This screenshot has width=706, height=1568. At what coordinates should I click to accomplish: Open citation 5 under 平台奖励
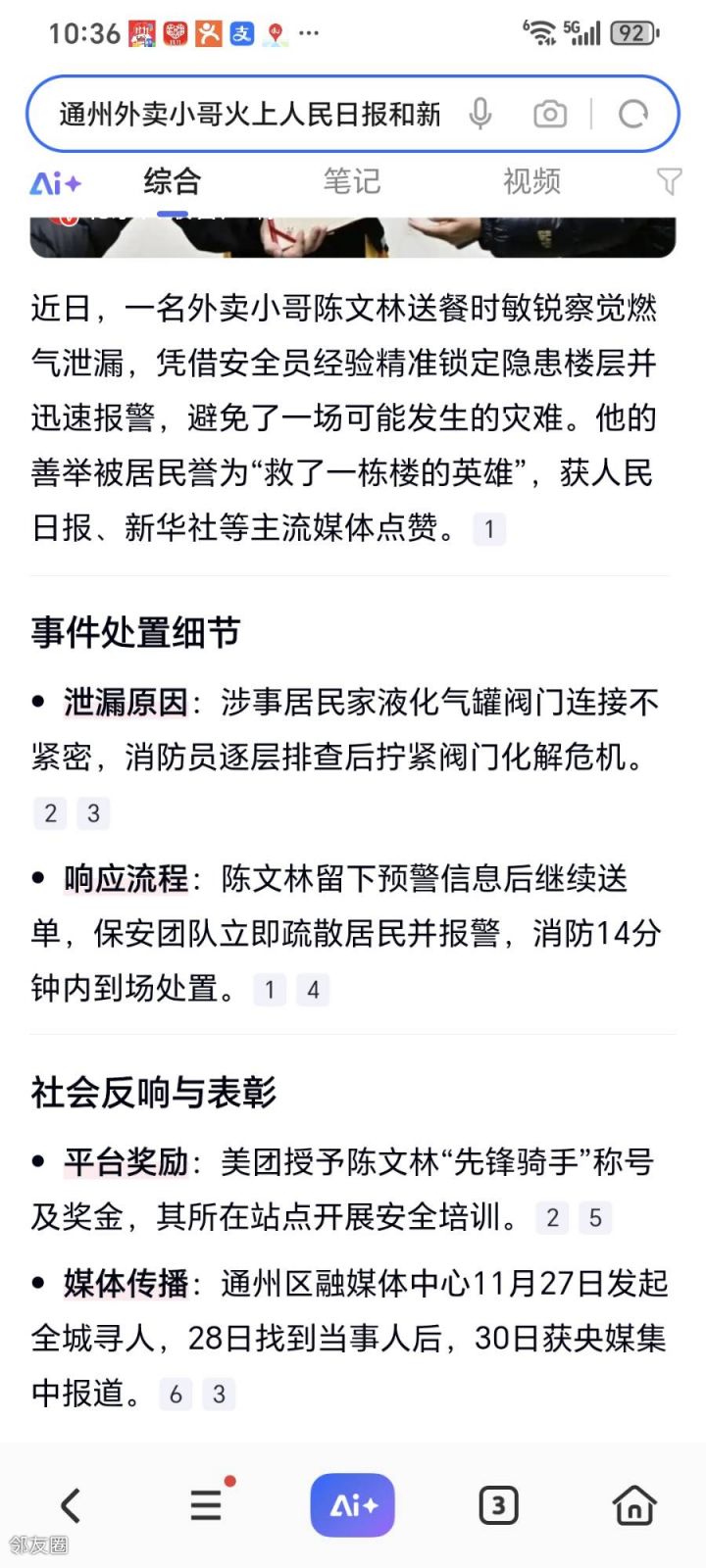[595, 1218]
